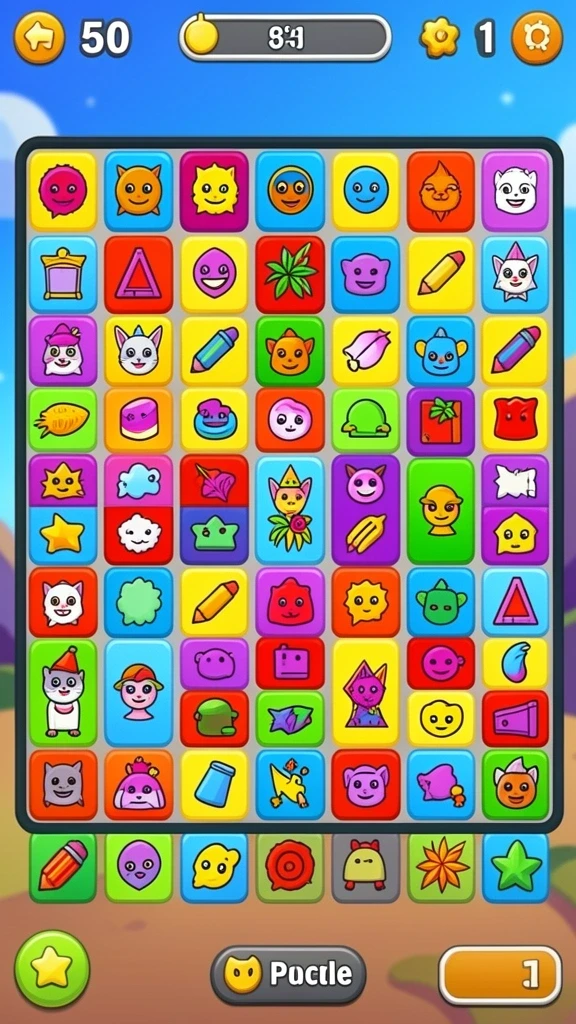Select the girl with orange hat tile

[x=138, y=693]
